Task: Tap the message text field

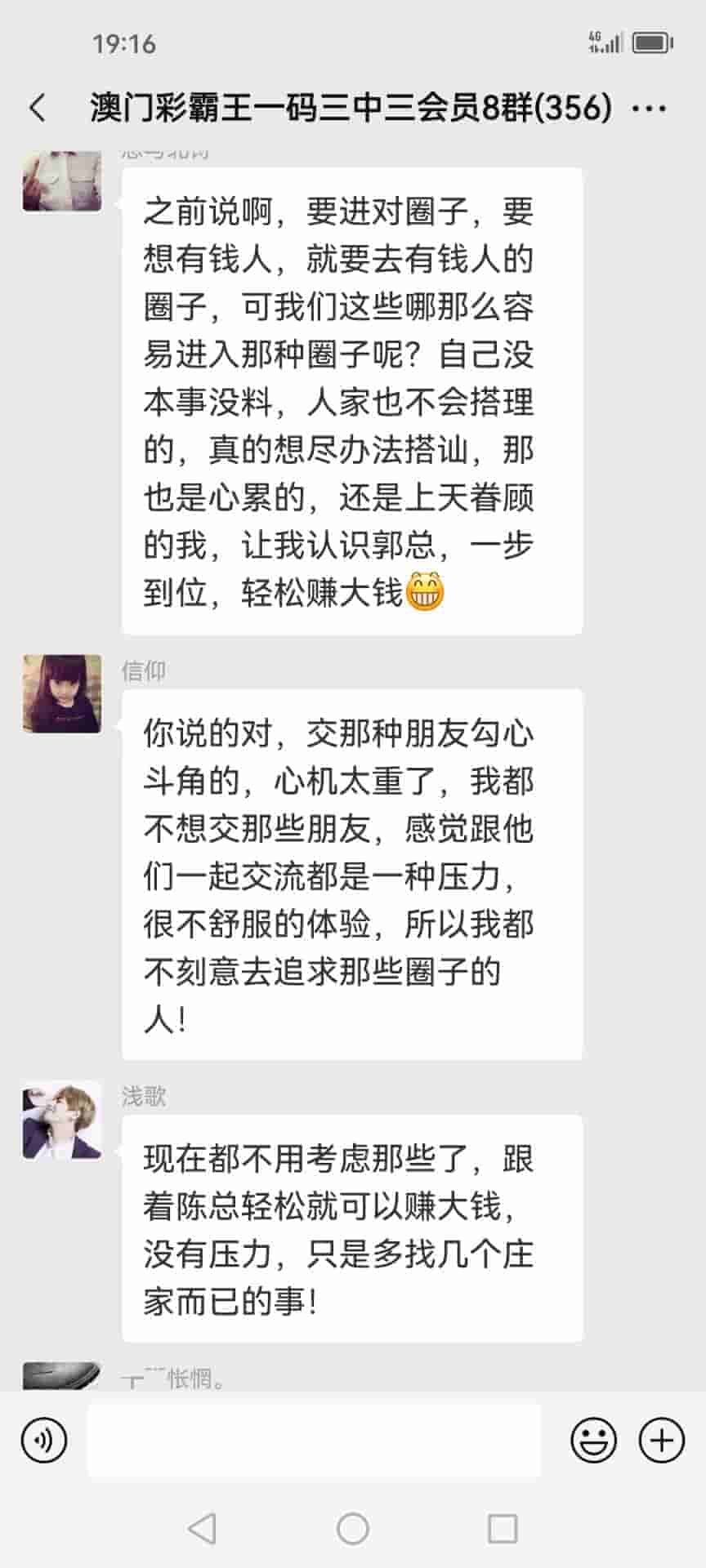Action: coord(314,1441)
